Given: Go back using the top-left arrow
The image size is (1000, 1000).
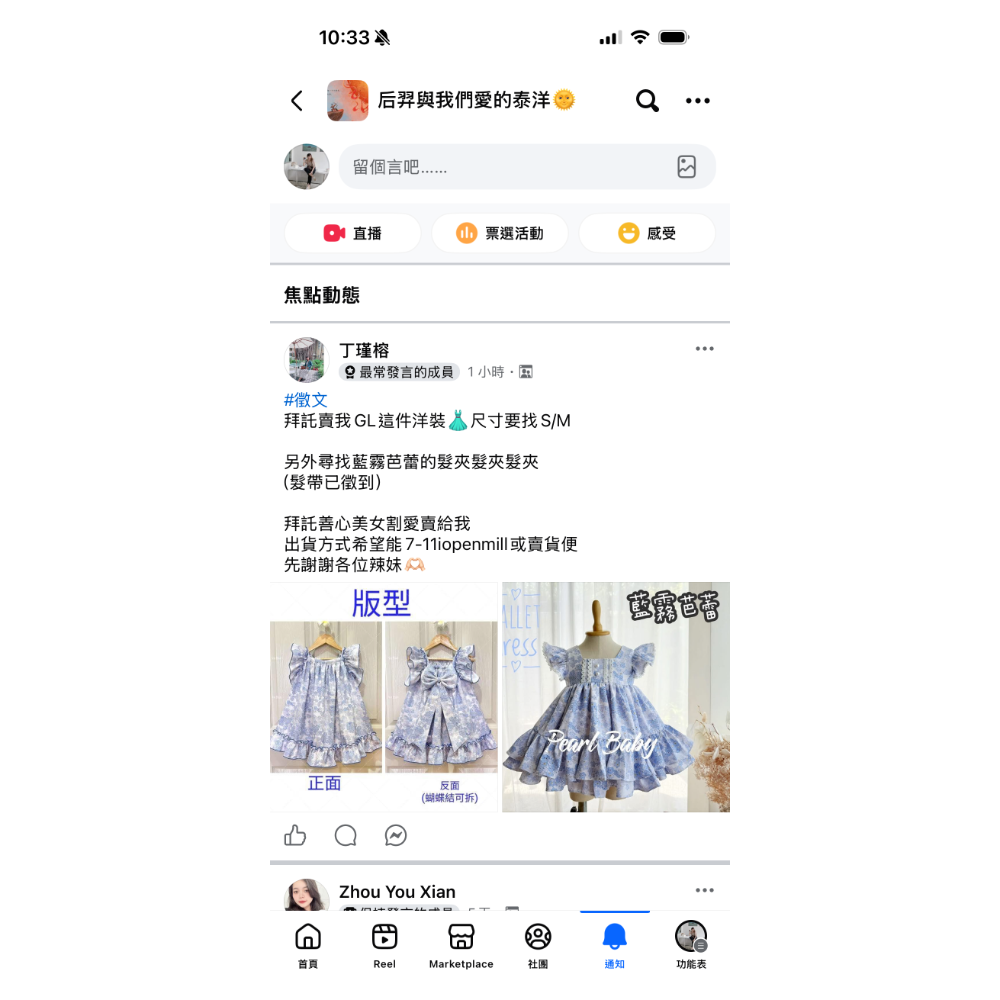Looking at the screenshot, I should (297, 101).
